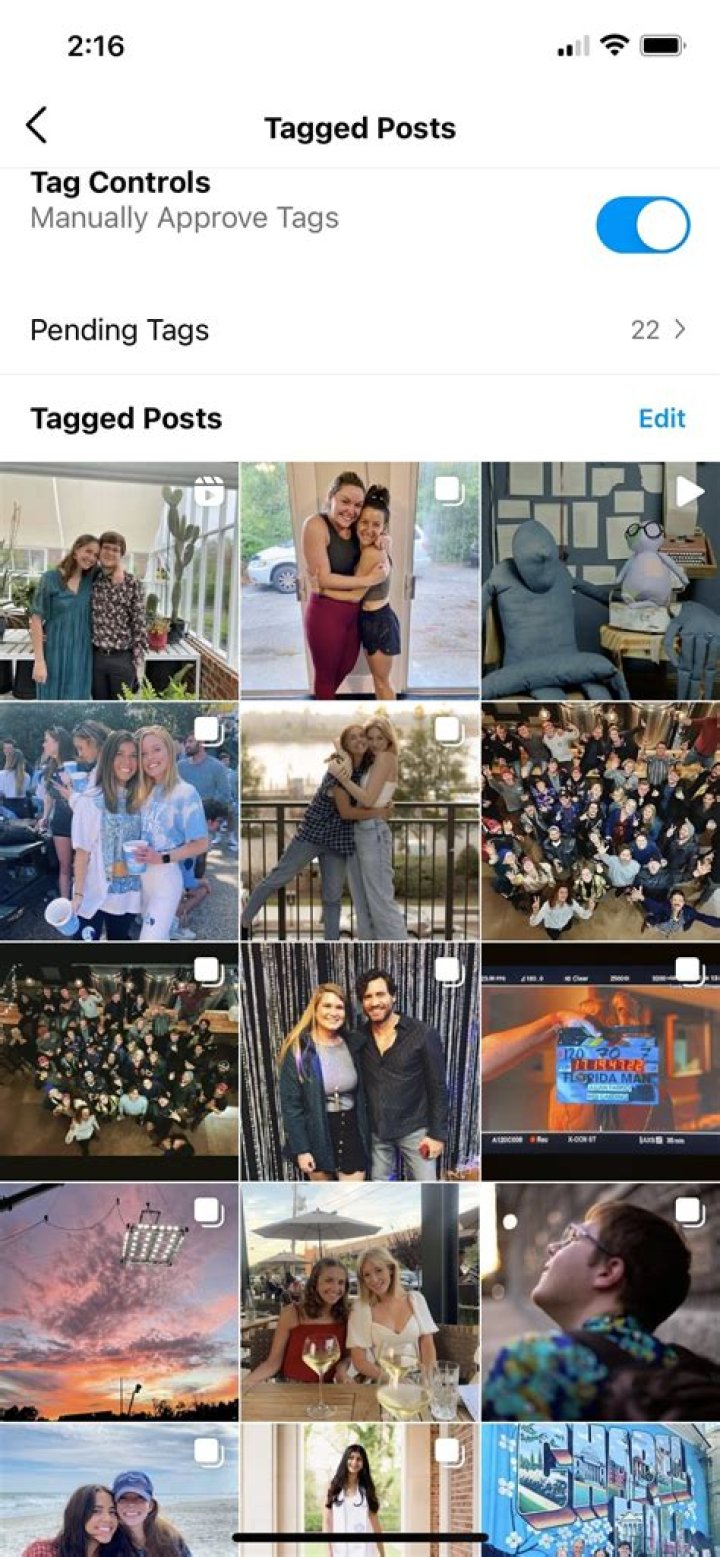Viewport: 720px width, 1557px height.
Task: Open the post of man in floral shirt
Action: pyautogui.click(x=600, y=1301)
